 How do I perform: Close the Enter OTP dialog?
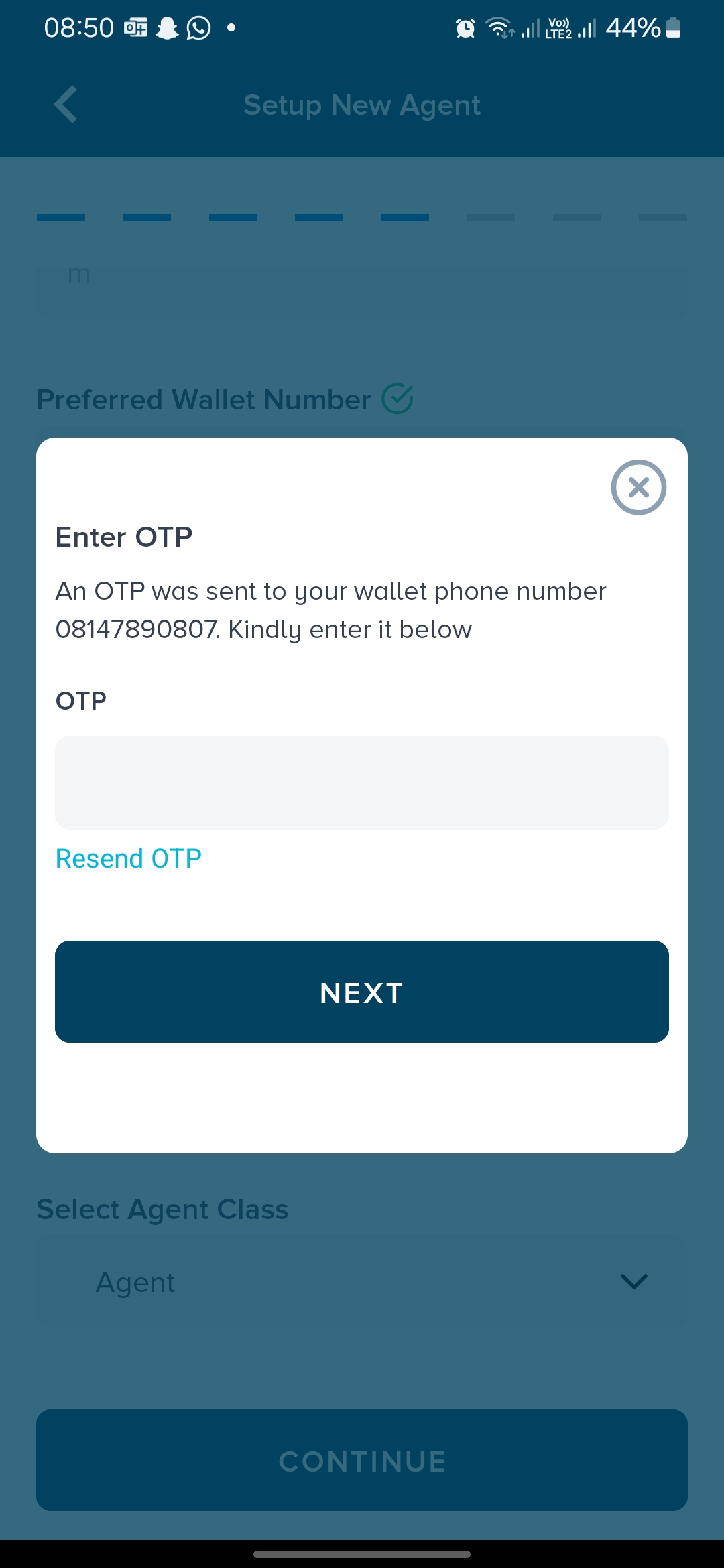pos(638,487)
